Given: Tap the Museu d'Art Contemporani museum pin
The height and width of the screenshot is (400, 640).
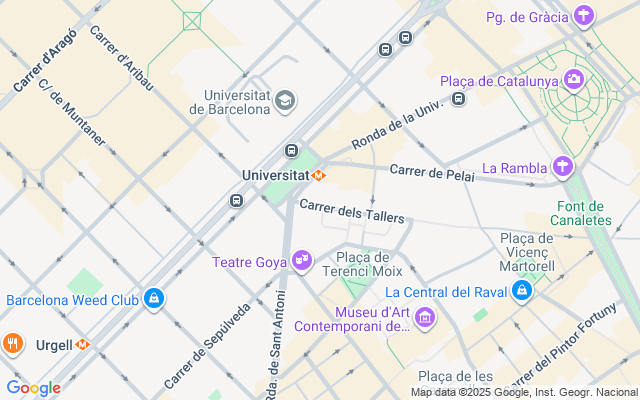Looking at the screenshot, I should (425, 318).
